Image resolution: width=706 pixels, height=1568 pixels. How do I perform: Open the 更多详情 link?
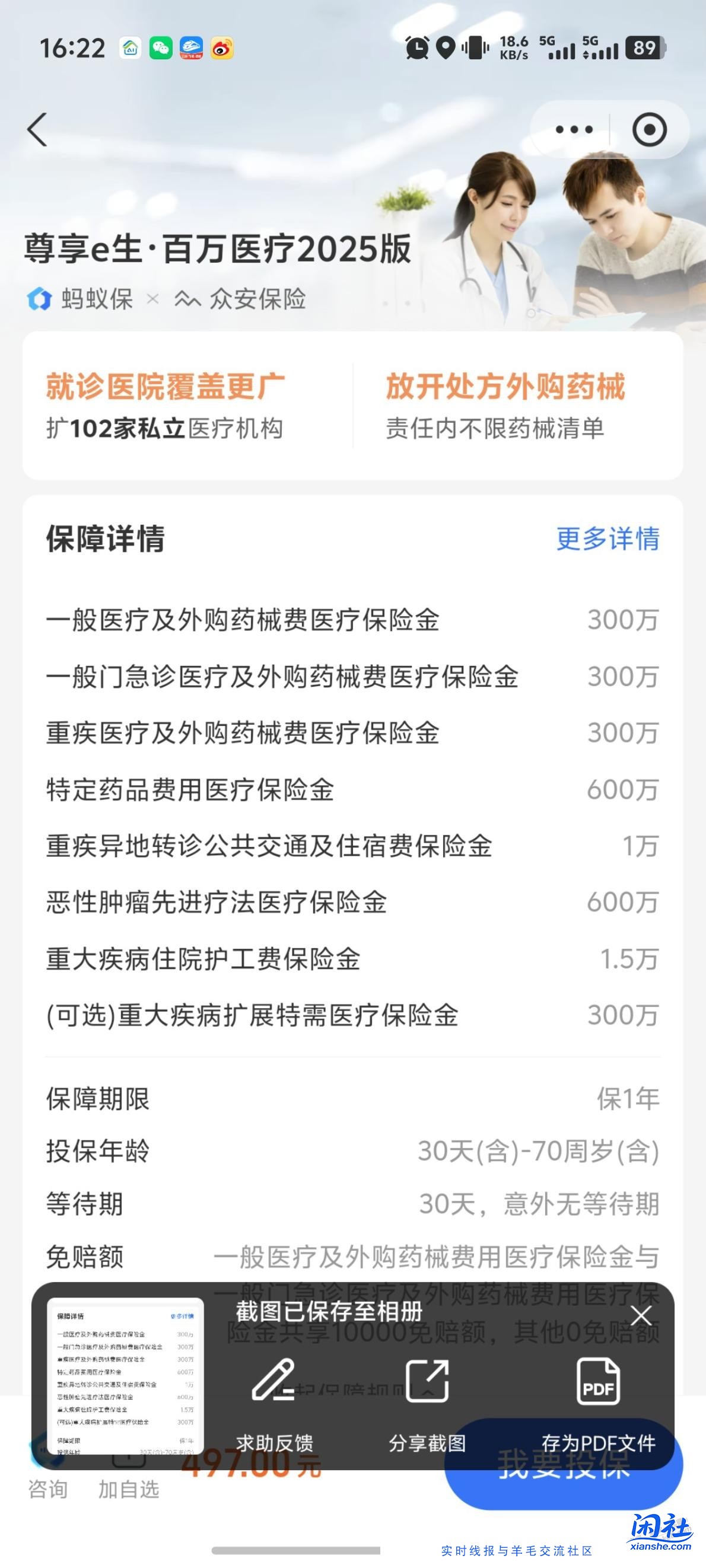[608, 538]
